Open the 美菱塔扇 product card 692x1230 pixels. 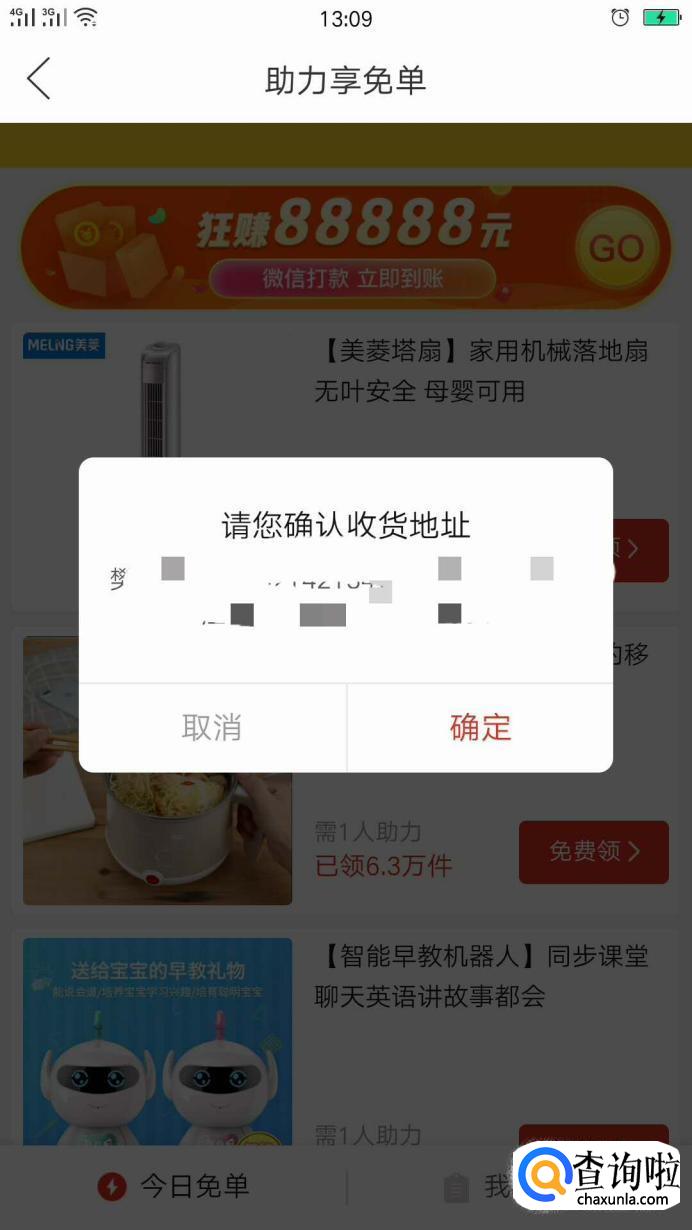pos(480,372)
